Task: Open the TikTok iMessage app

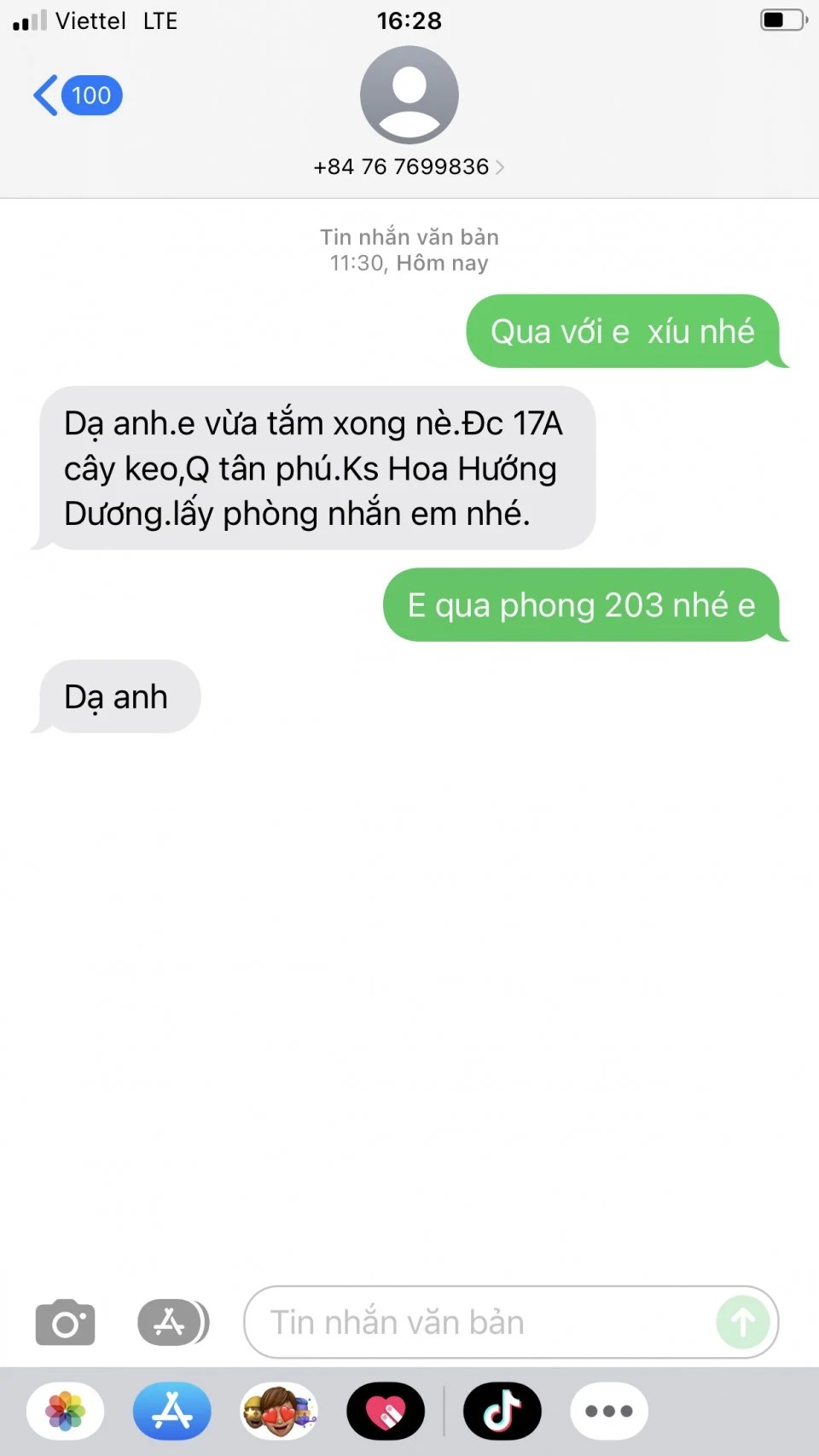Action: [502, 1411]
